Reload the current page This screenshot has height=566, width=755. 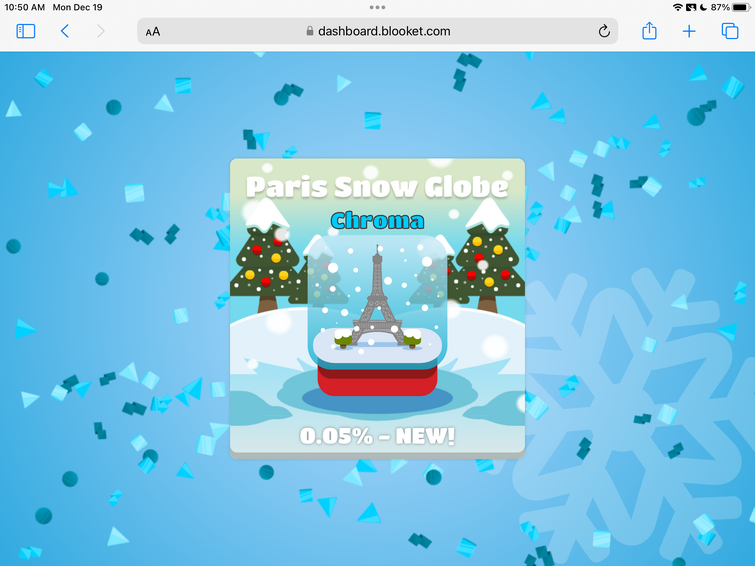point(604,31)
